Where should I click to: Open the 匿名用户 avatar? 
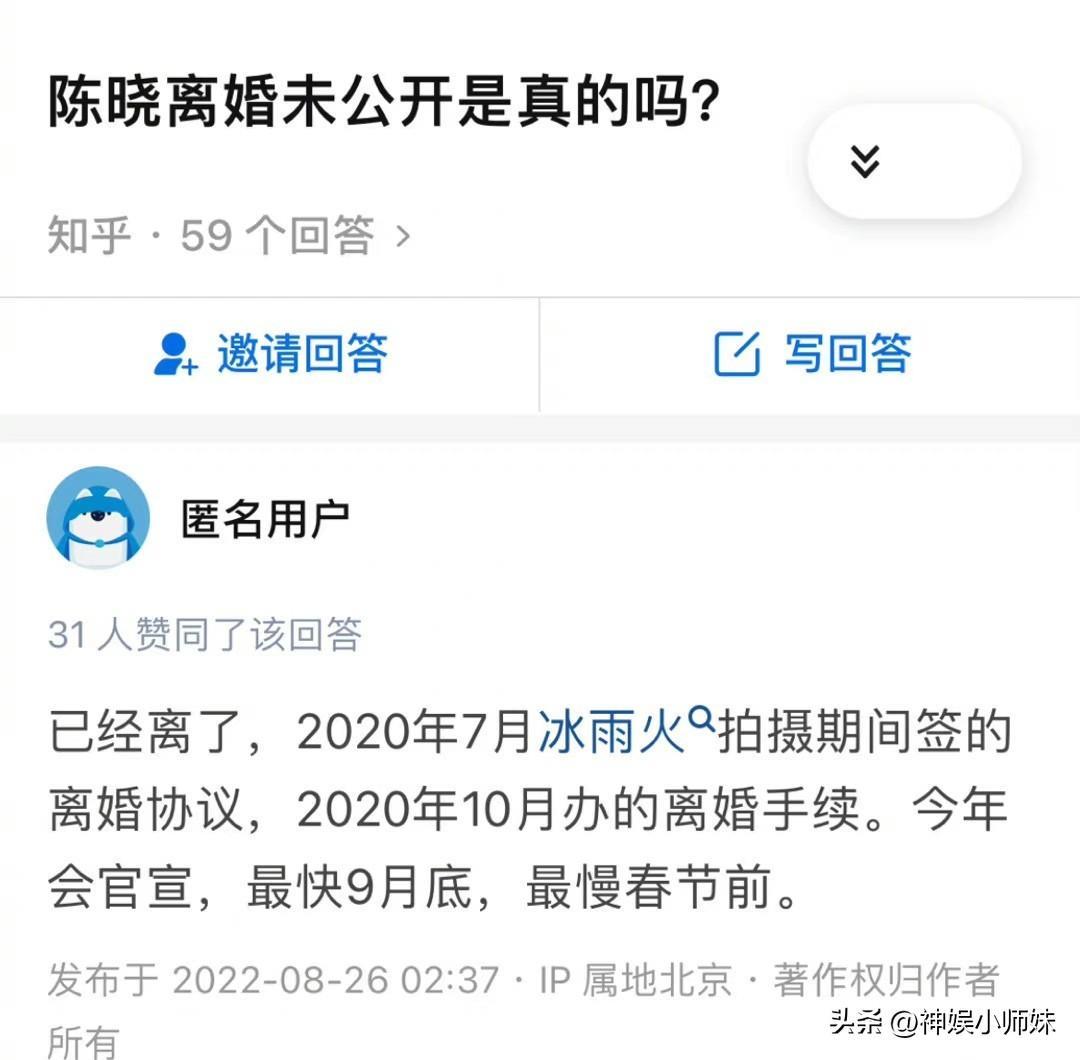point(98,518)
